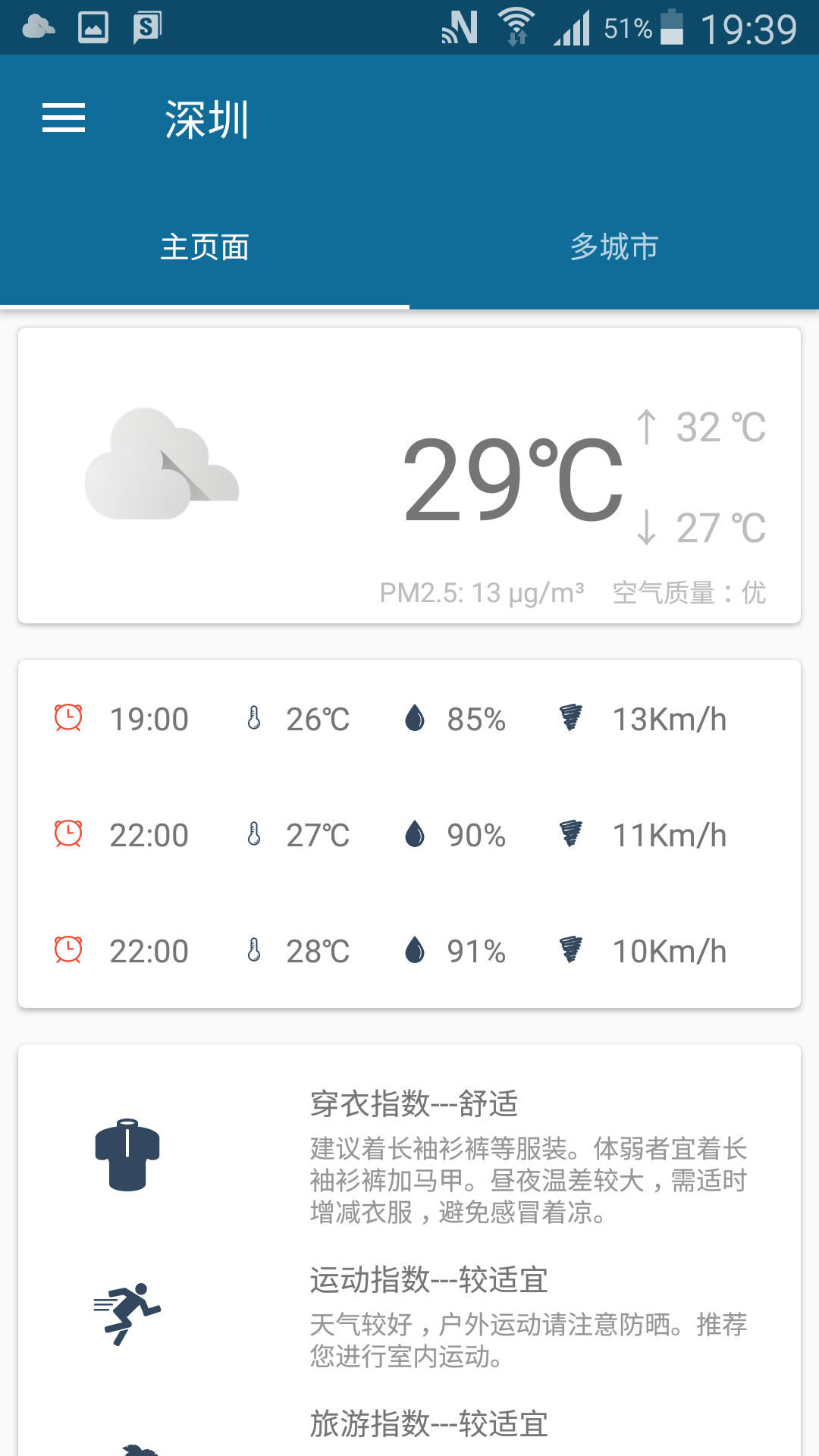Open the hamburger navigation drawer menu
819x1456 pixels.
click(64, 118)
